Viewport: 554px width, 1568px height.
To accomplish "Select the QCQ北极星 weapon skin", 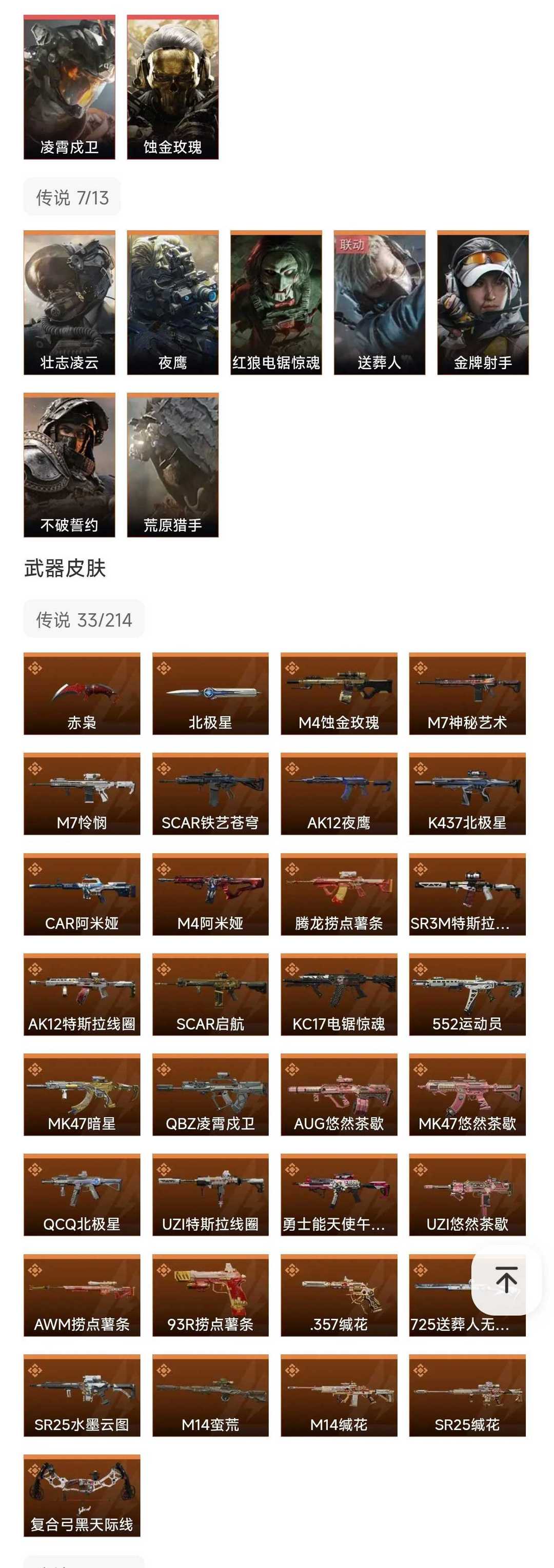I will pos(82,1195).
